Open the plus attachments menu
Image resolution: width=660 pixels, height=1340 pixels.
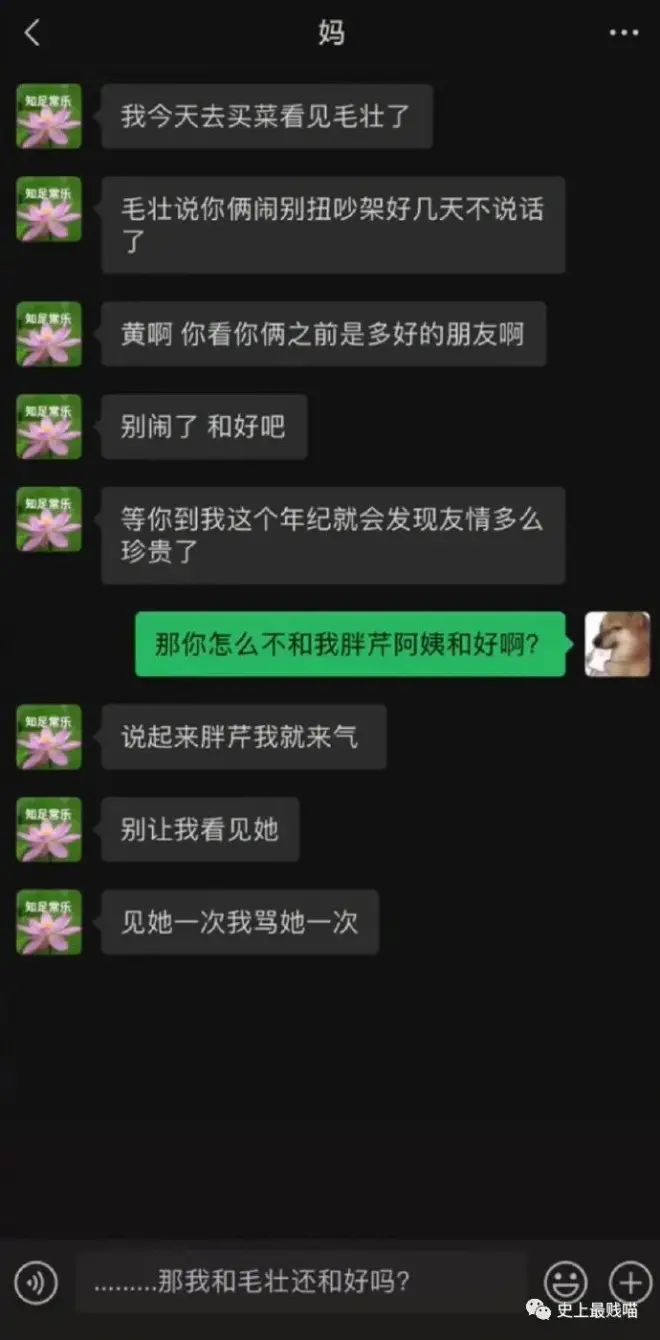pos(630,1282)
